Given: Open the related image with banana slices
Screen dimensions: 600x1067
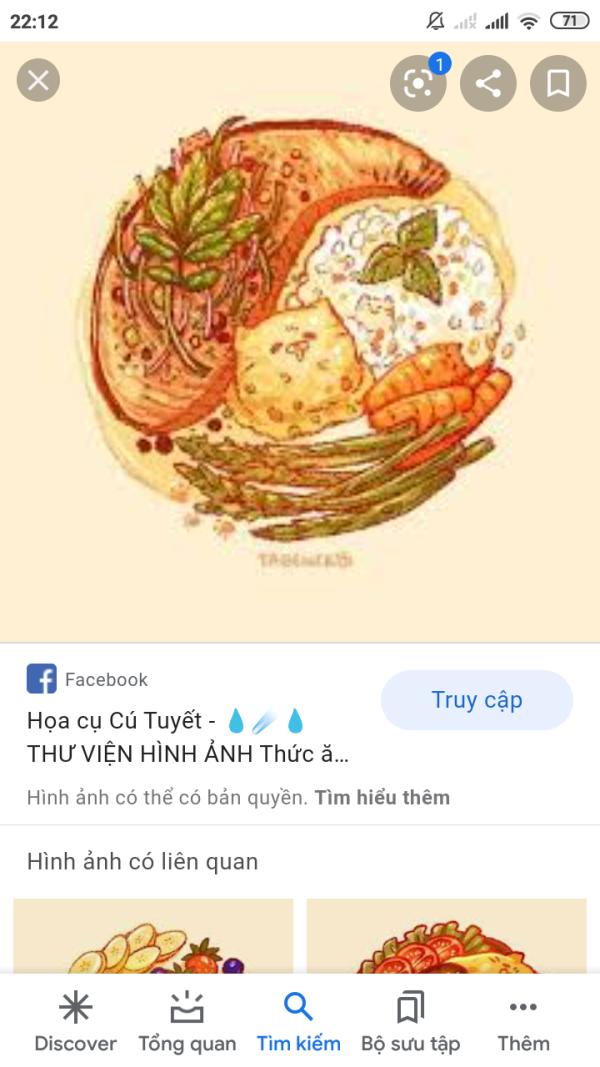Looking at the screenshot, I should 153,938.
